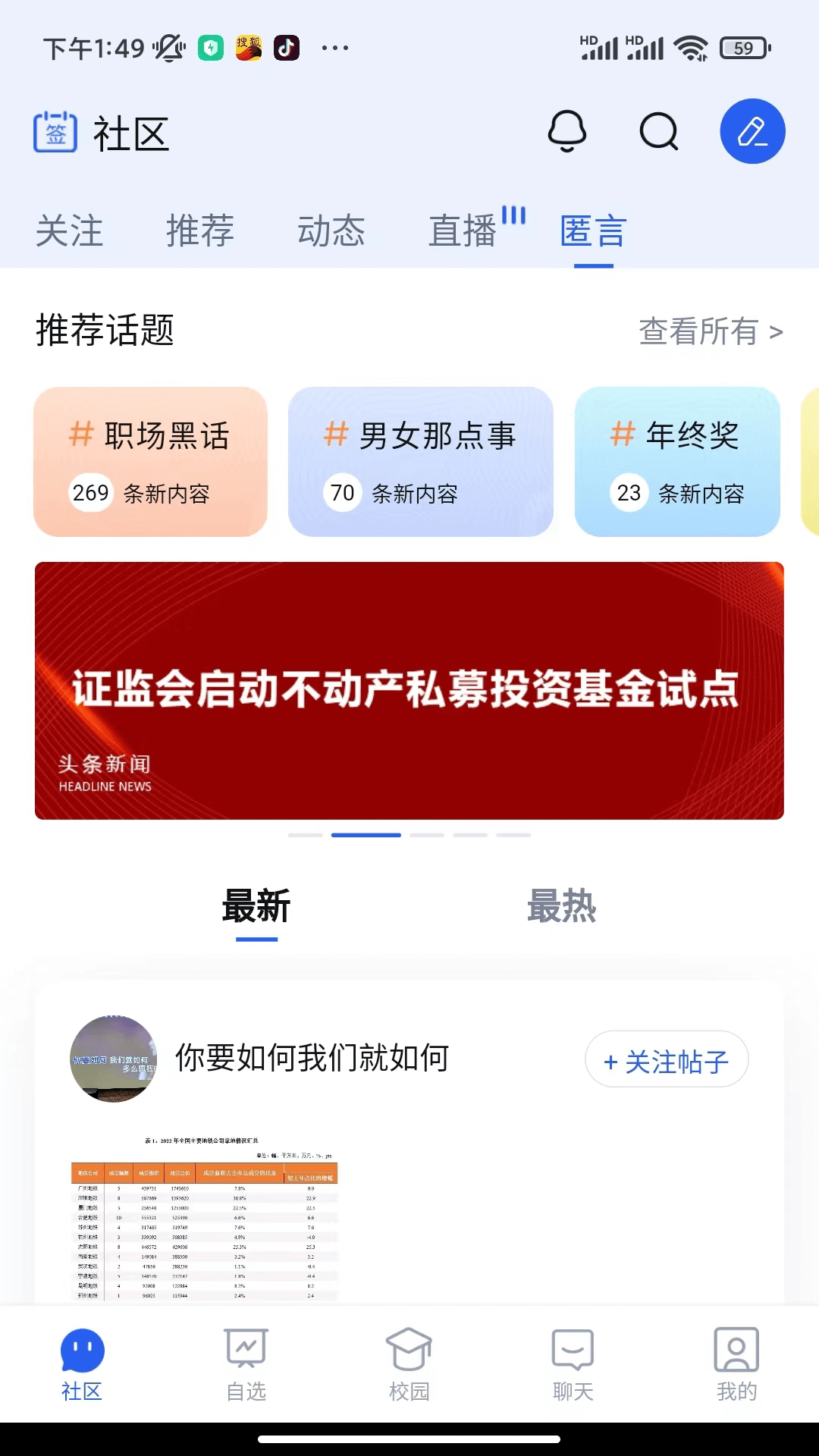Open the search function
Viewport: 819px width, 1456px height.
click(x=658, y=130)
